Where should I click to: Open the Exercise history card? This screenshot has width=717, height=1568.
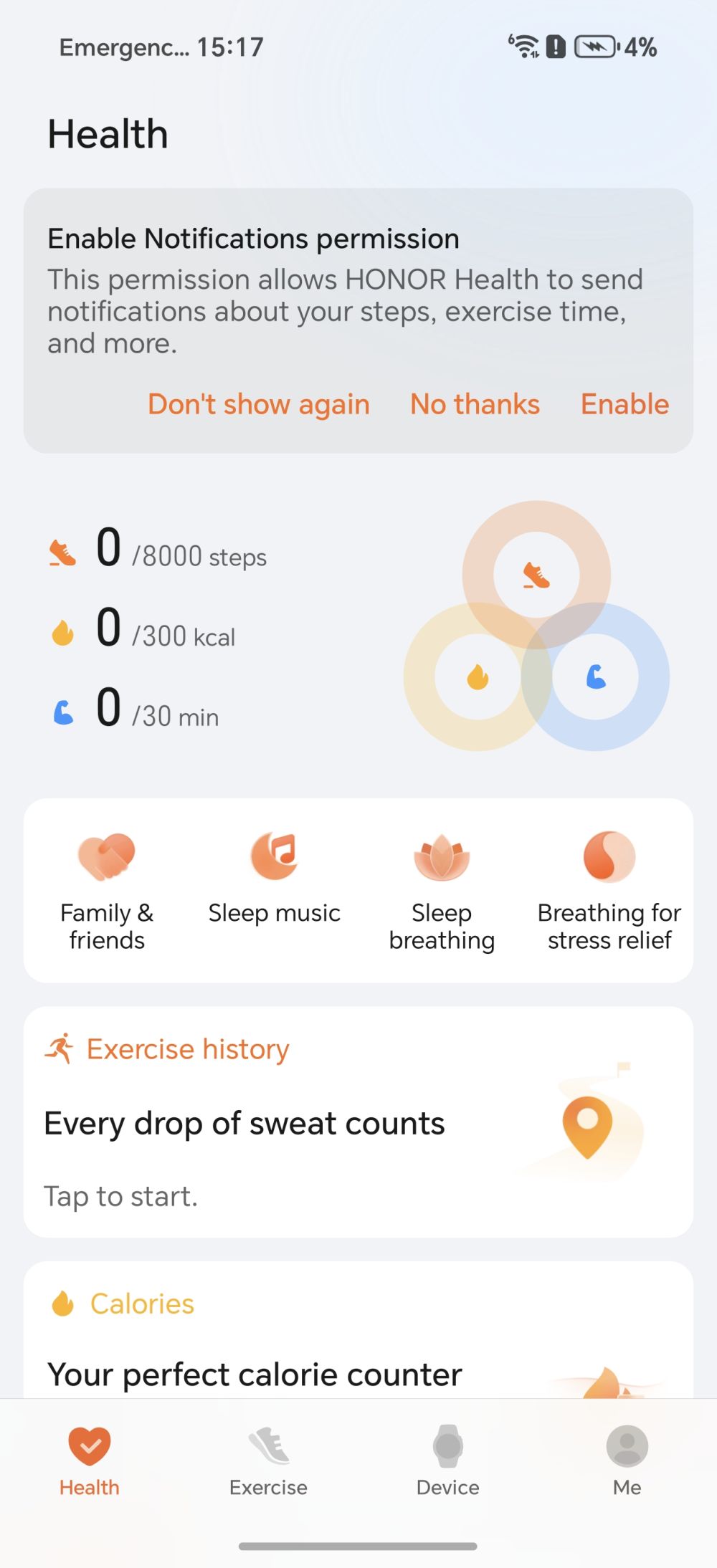358,1122
